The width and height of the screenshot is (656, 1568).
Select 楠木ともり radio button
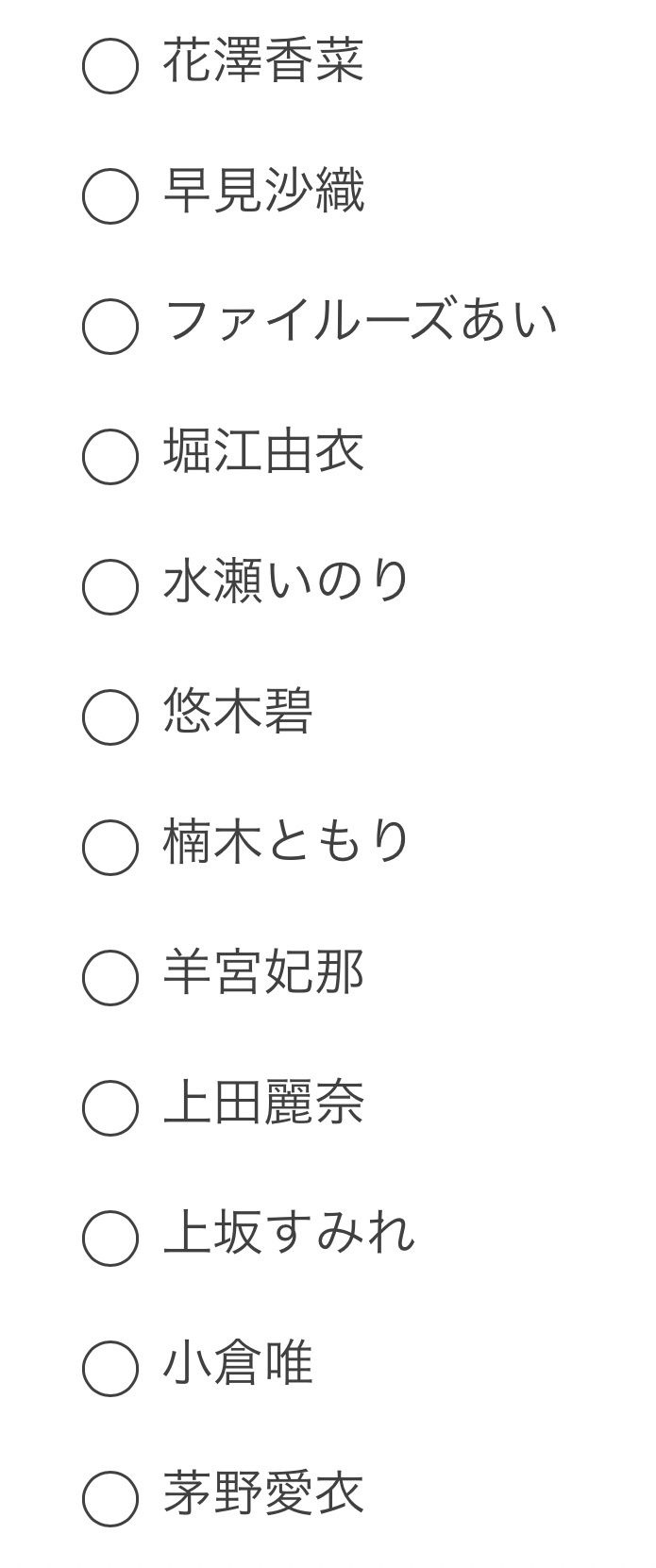click(x=110, y=848)
